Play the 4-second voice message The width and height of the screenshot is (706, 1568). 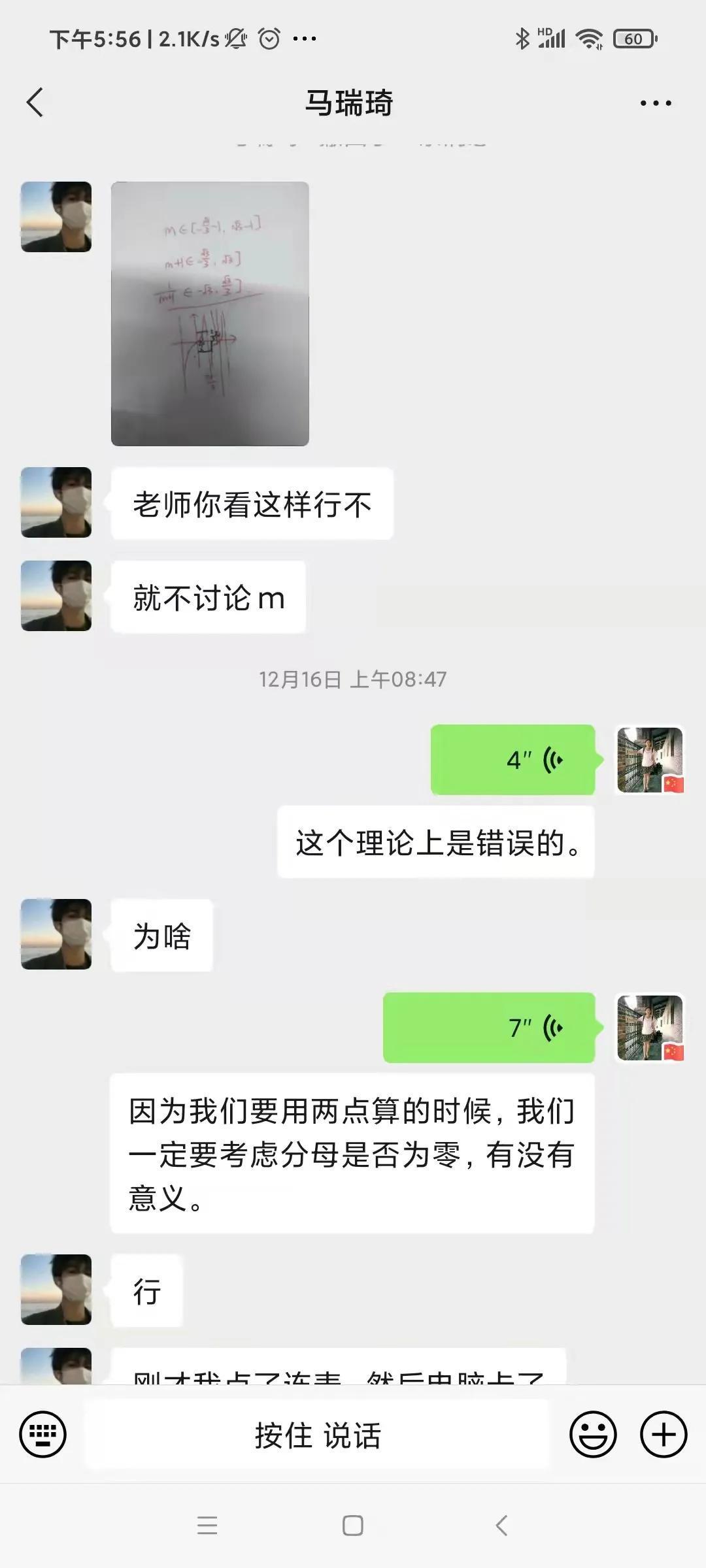(x=513, y=760)
